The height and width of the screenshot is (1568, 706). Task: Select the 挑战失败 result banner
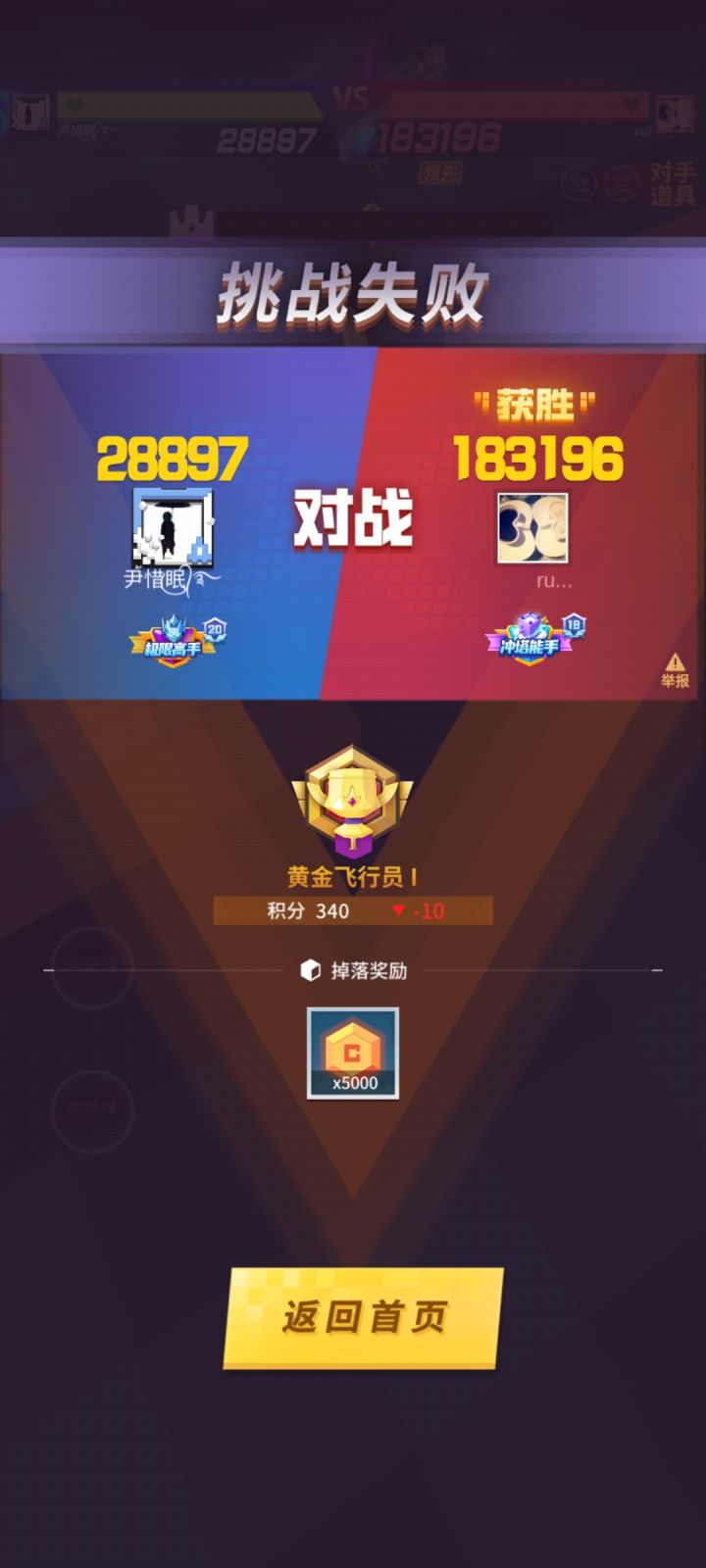click(353, 289)
